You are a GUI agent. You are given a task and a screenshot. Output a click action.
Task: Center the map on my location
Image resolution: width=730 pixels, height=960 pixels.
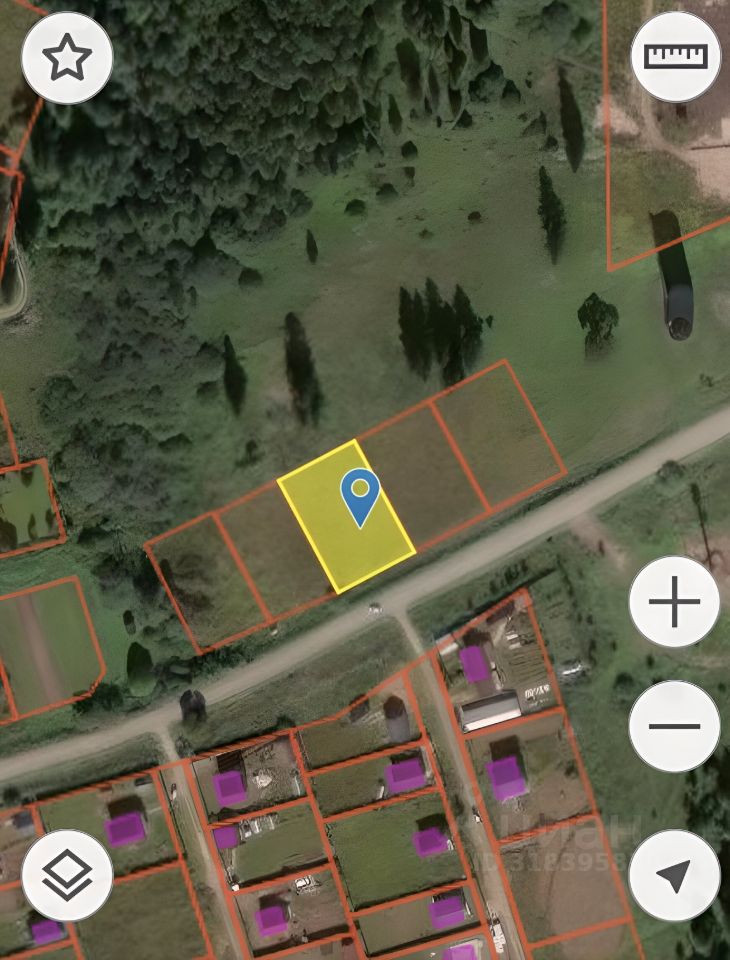pyautogui.click(x=674, y=875)
